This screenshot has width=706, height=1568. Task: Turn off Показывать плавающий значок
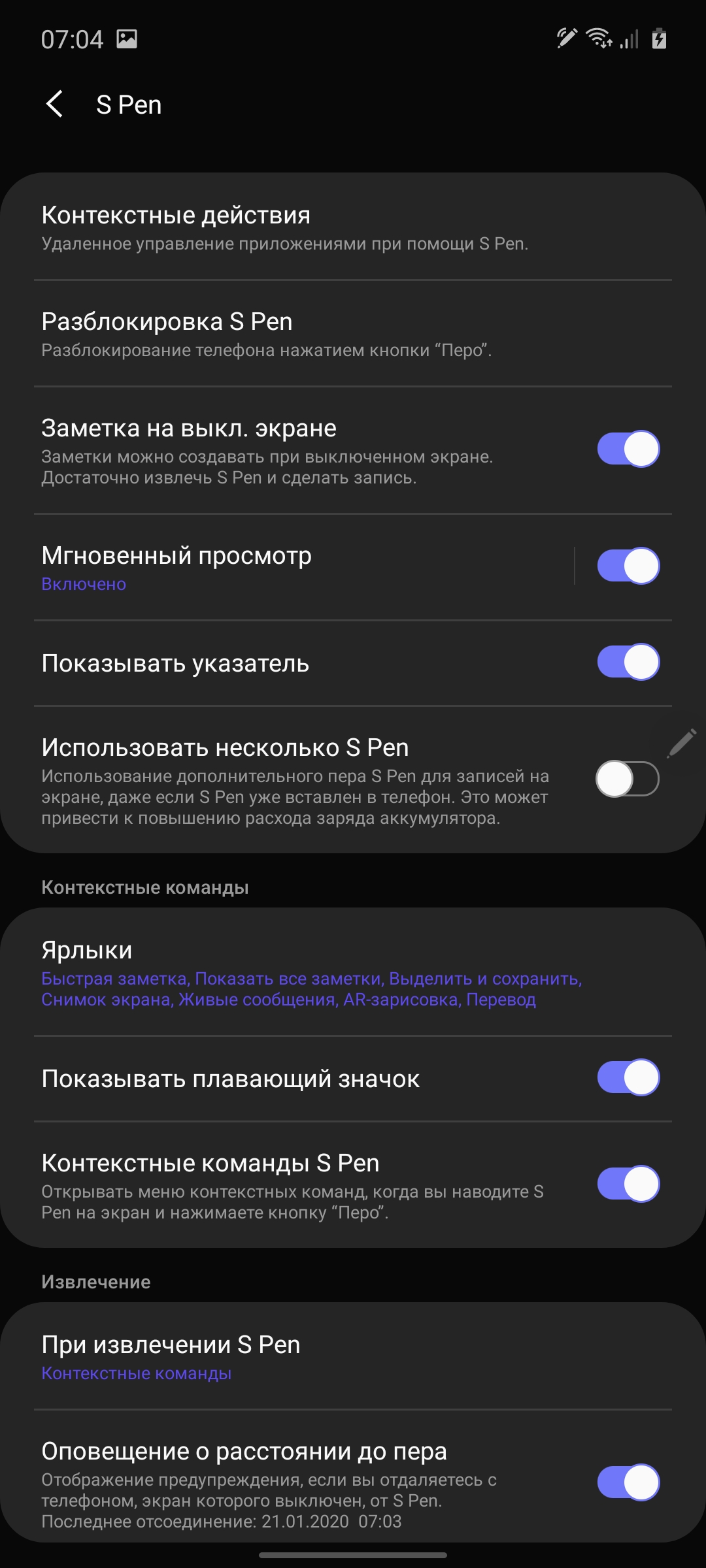(628, 1077)
